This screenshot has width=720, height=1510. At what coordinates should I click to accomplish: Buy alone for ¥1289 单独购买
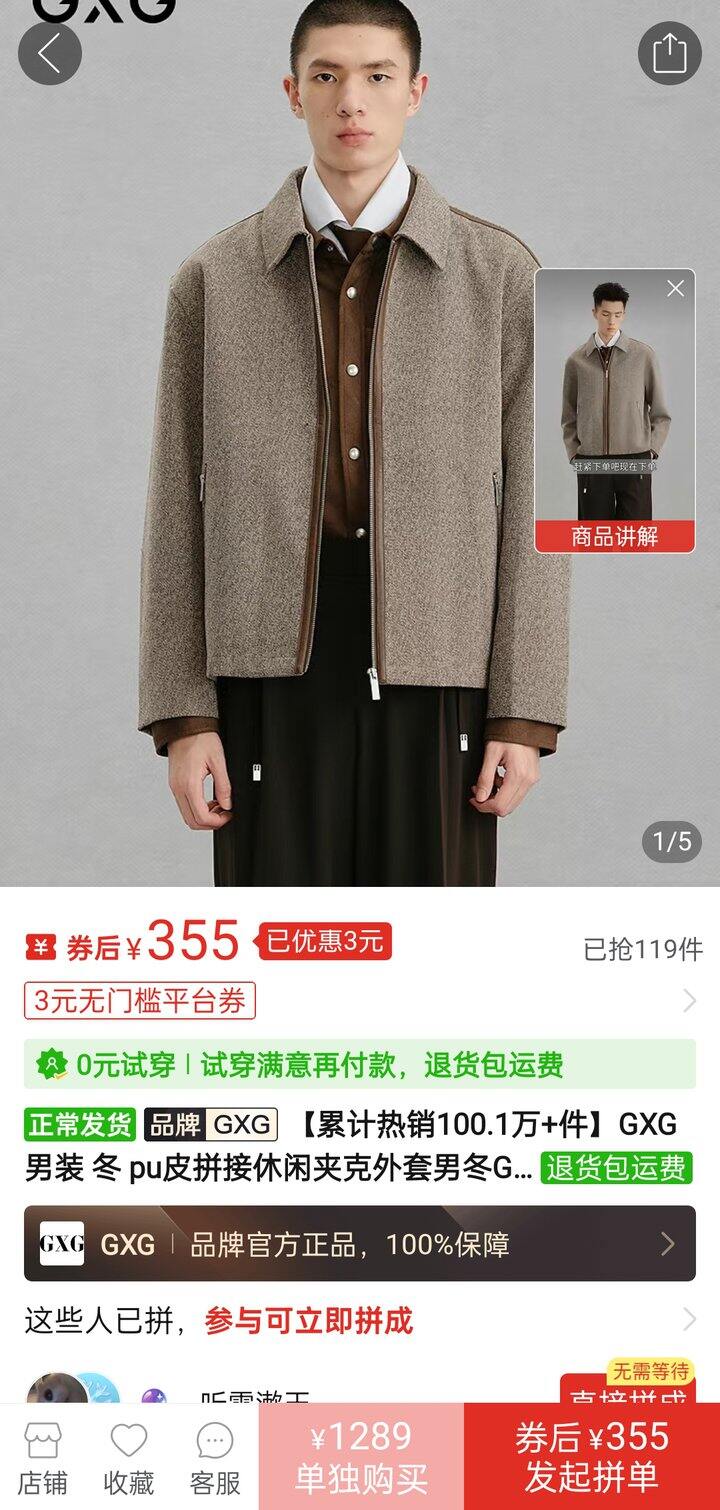[361, 1458]
